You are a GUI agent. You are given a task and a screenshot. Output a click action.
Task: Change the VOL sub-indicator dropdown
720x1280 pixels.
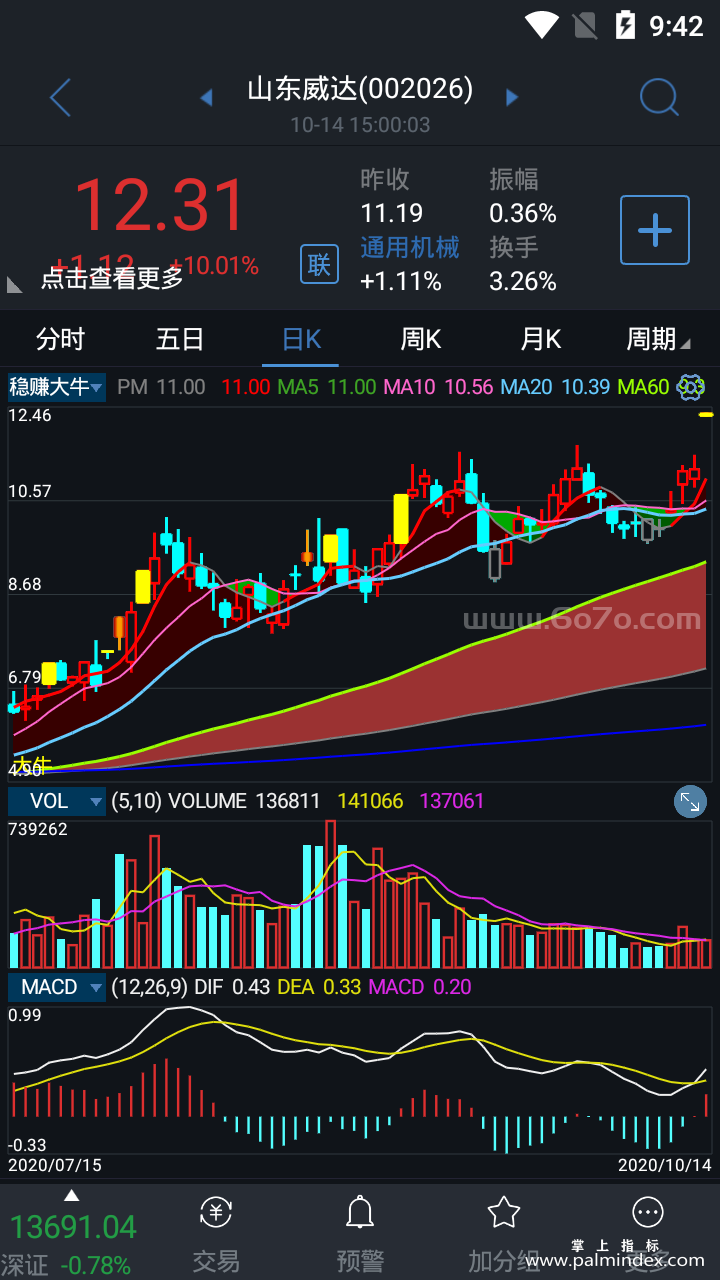point(57,801)
